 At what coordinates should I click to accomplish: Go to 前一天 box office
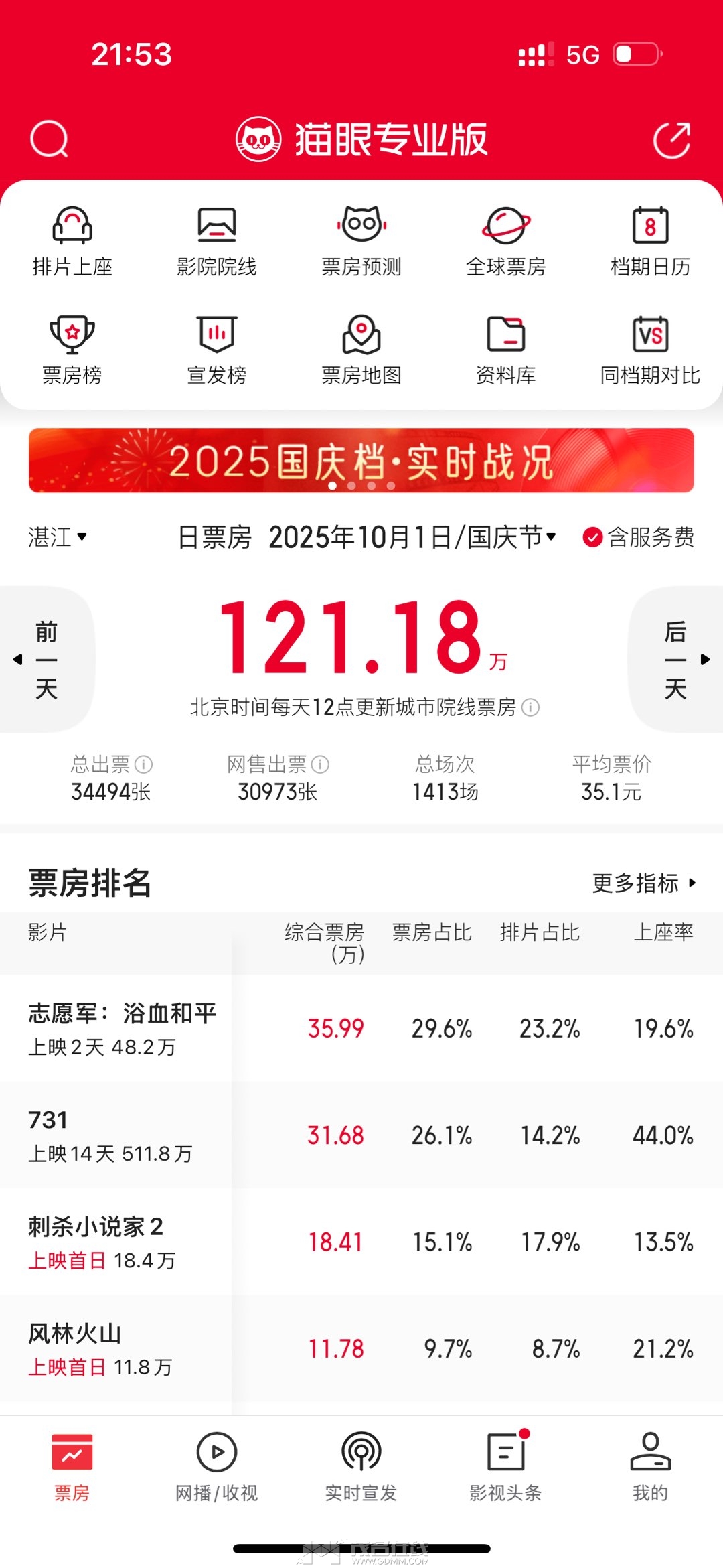(x=46, y=660)
